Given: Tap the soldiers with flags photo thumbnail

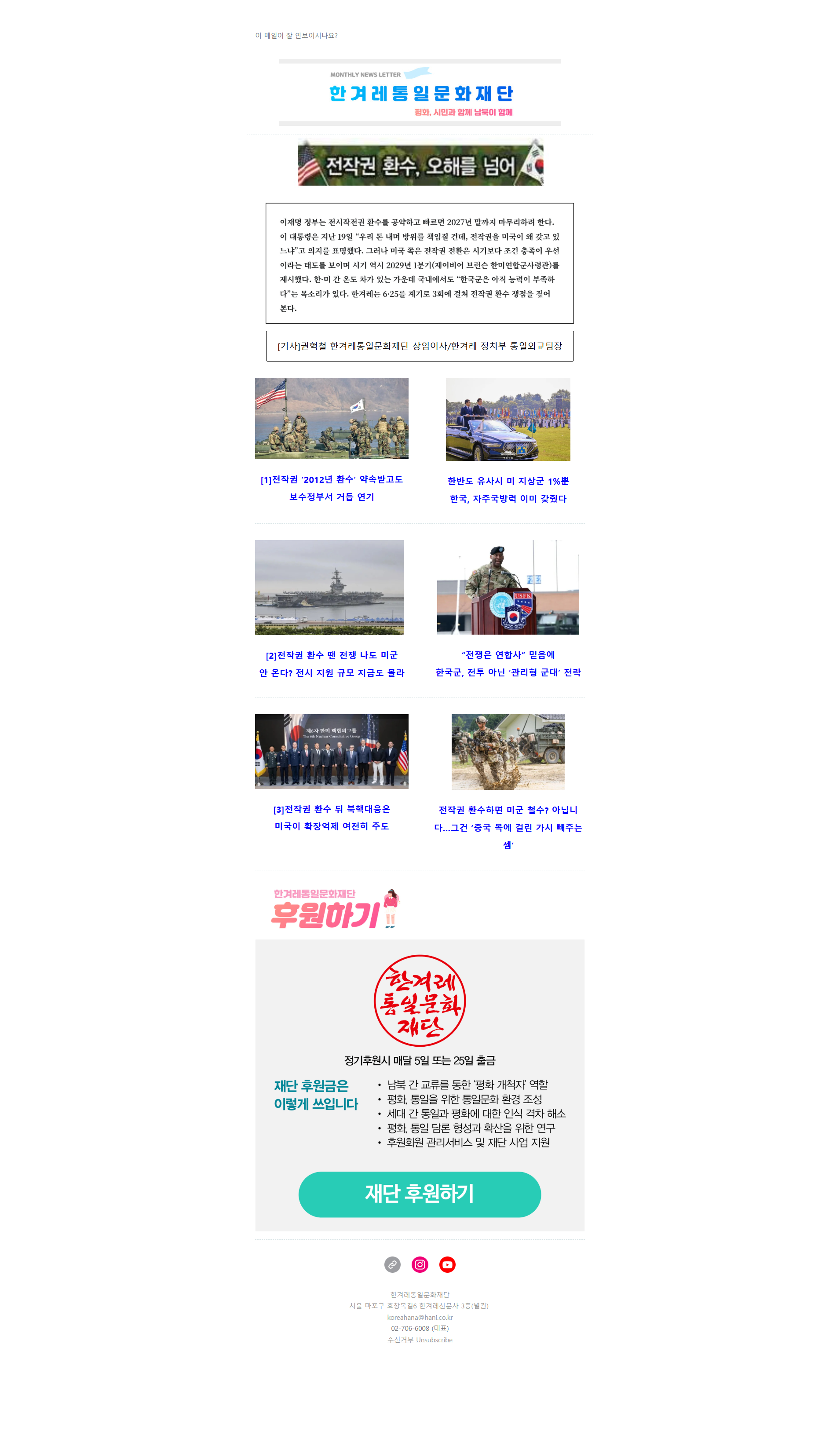Looking at the screenshot, I should pyautogui.click(x=332, y=418).
